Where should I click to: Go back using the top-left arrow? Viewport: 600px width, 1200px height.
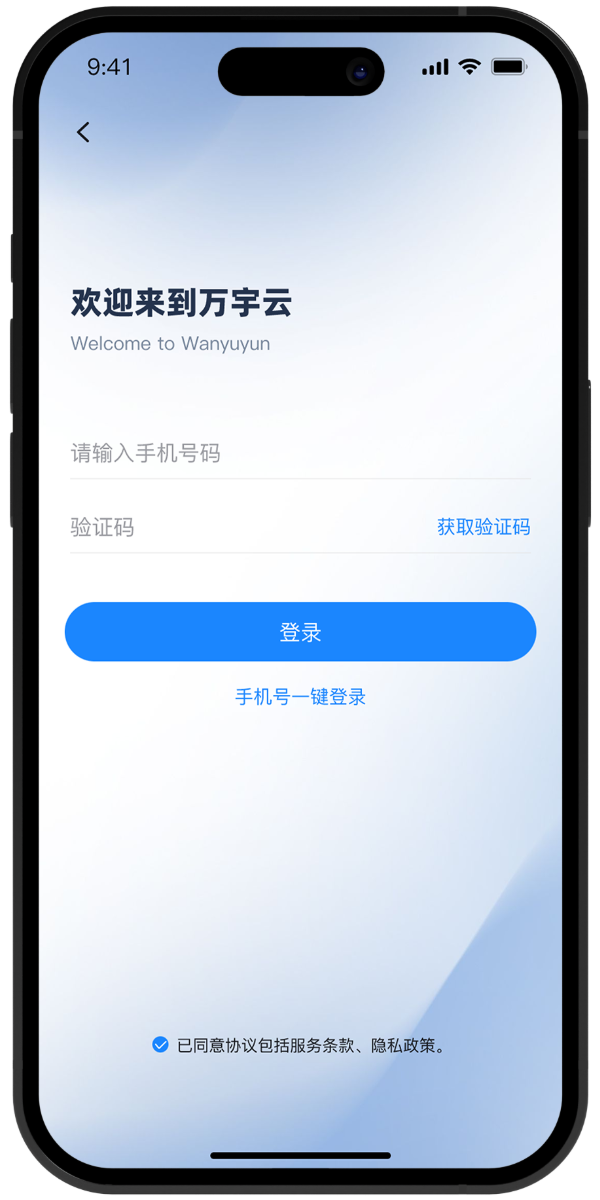83,132
